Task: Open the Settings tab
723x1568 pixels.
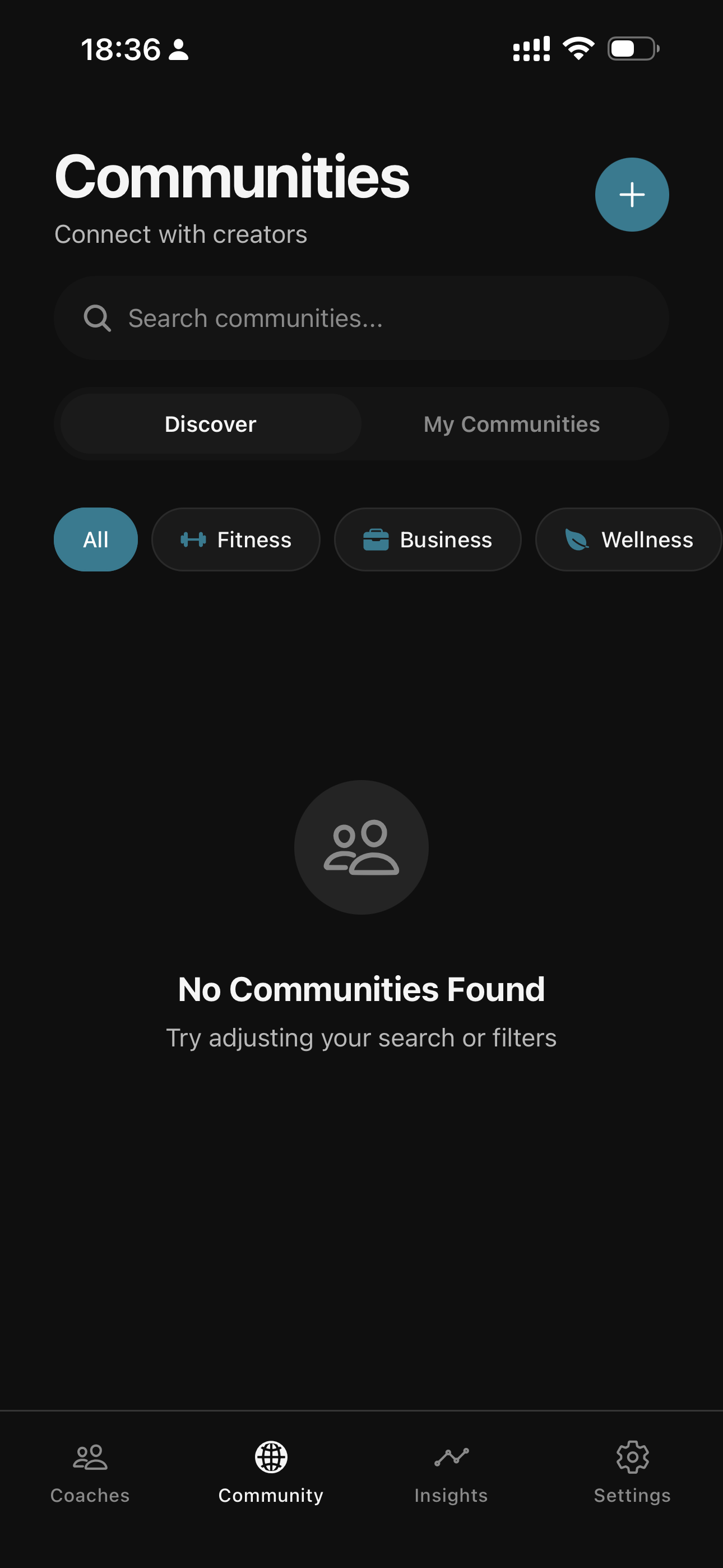Action: 632,1472
